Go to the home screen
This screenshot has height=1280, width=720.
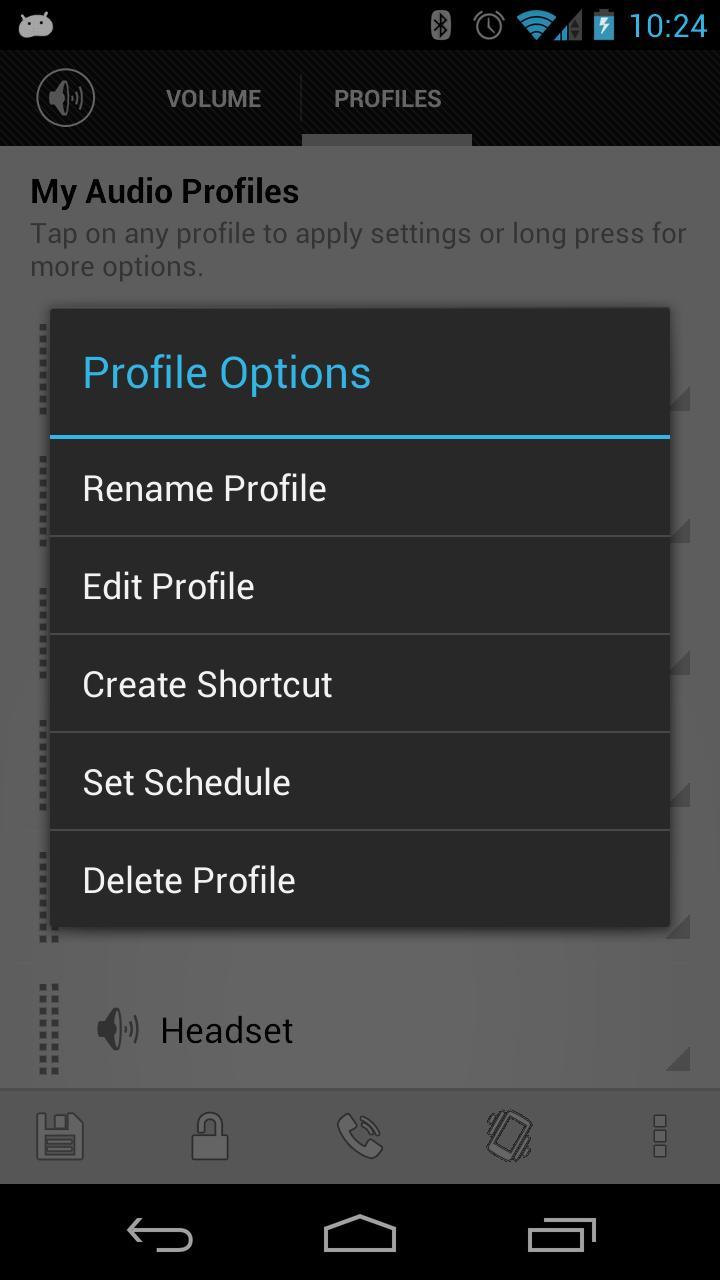(360, 1234)
